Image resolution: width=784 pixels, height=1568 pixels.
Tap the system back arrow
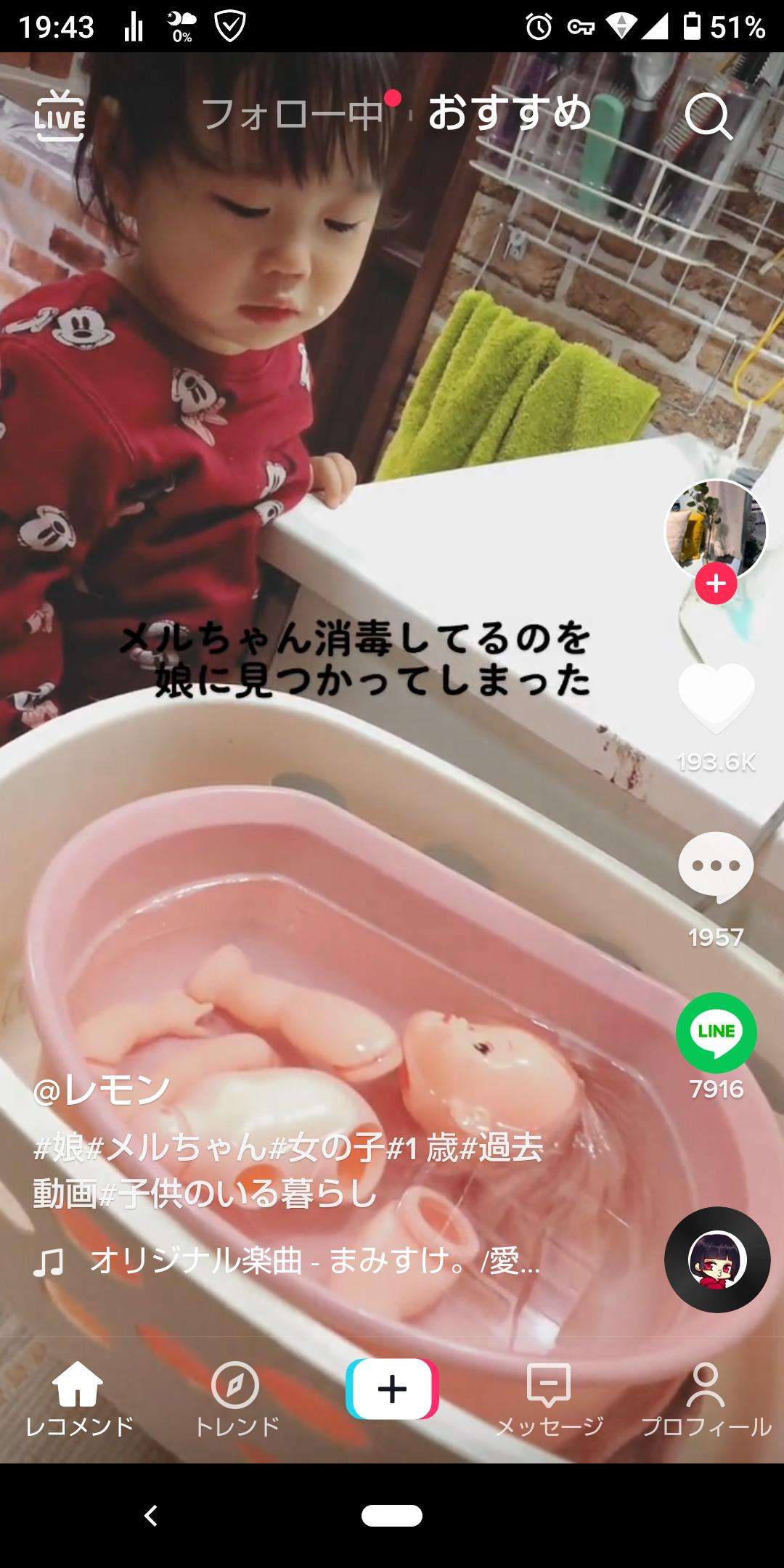[x=151, y=1516]
